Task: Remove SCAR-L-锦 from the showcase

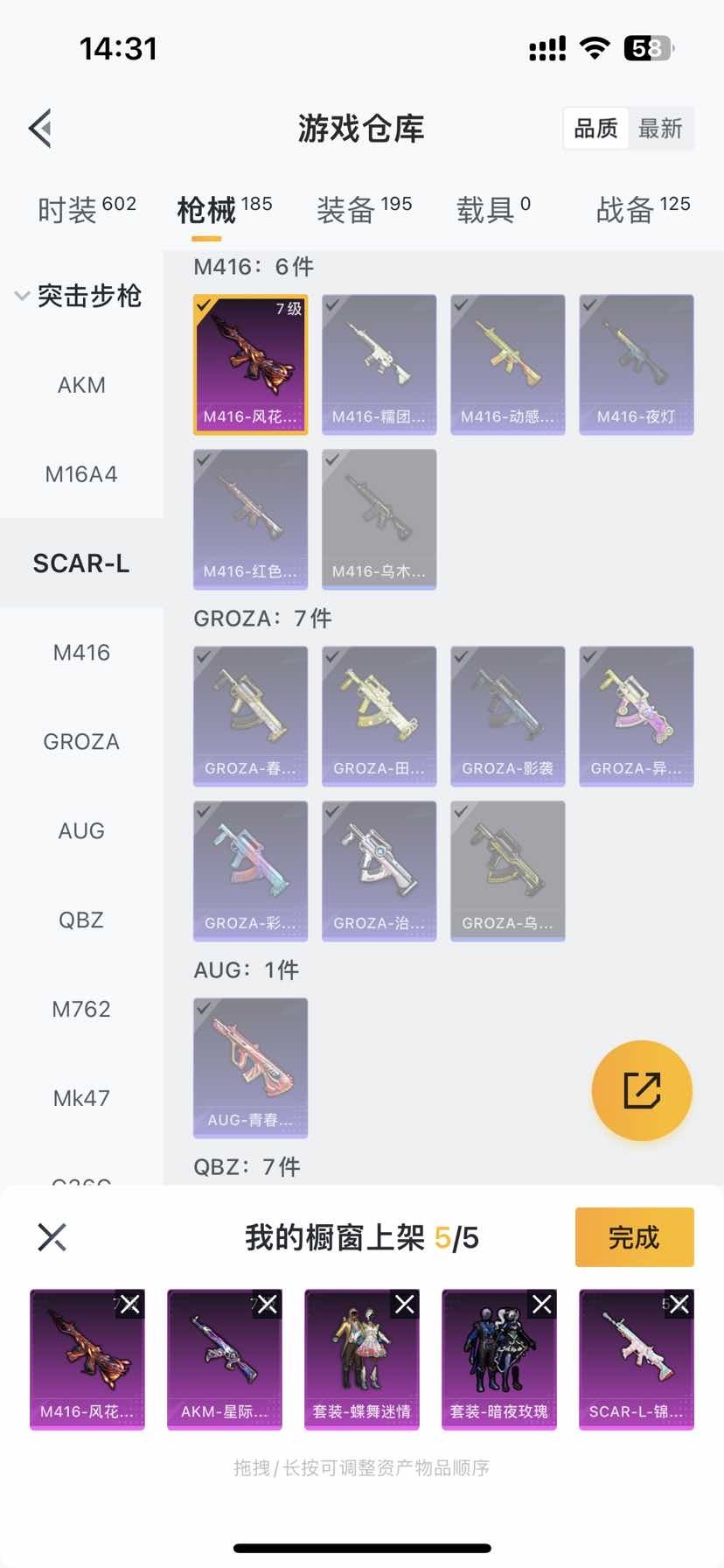Action: pyautogui.click(x=679, y=1305)
